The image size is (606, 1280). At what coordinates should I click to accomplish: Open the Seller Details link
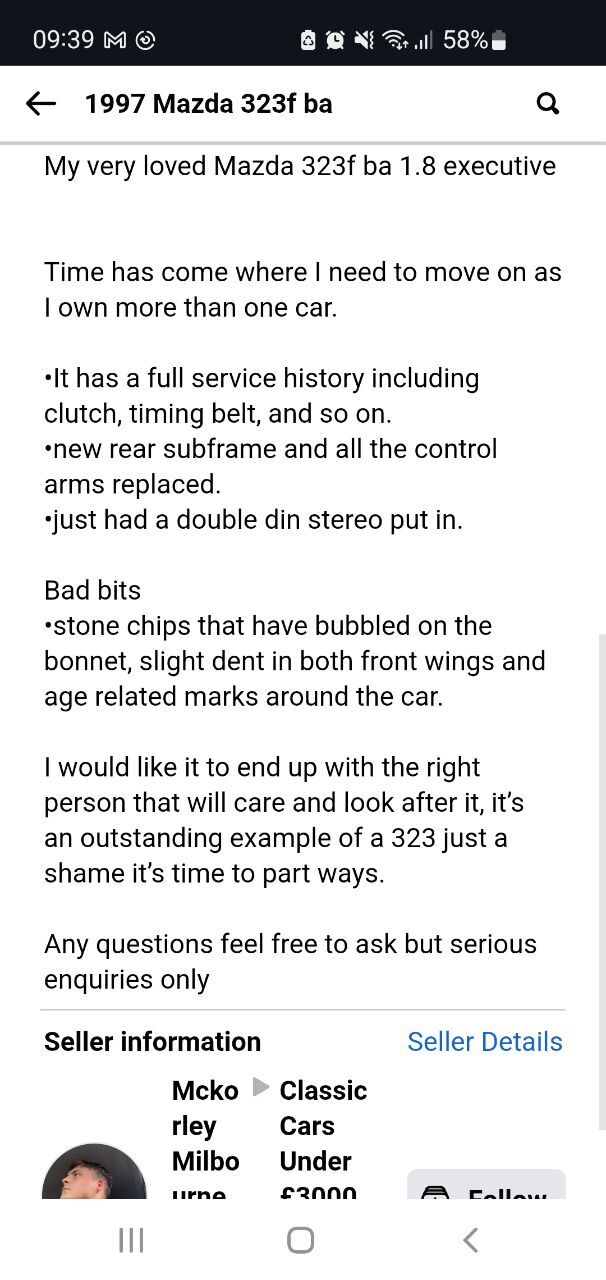(485, 1041)
